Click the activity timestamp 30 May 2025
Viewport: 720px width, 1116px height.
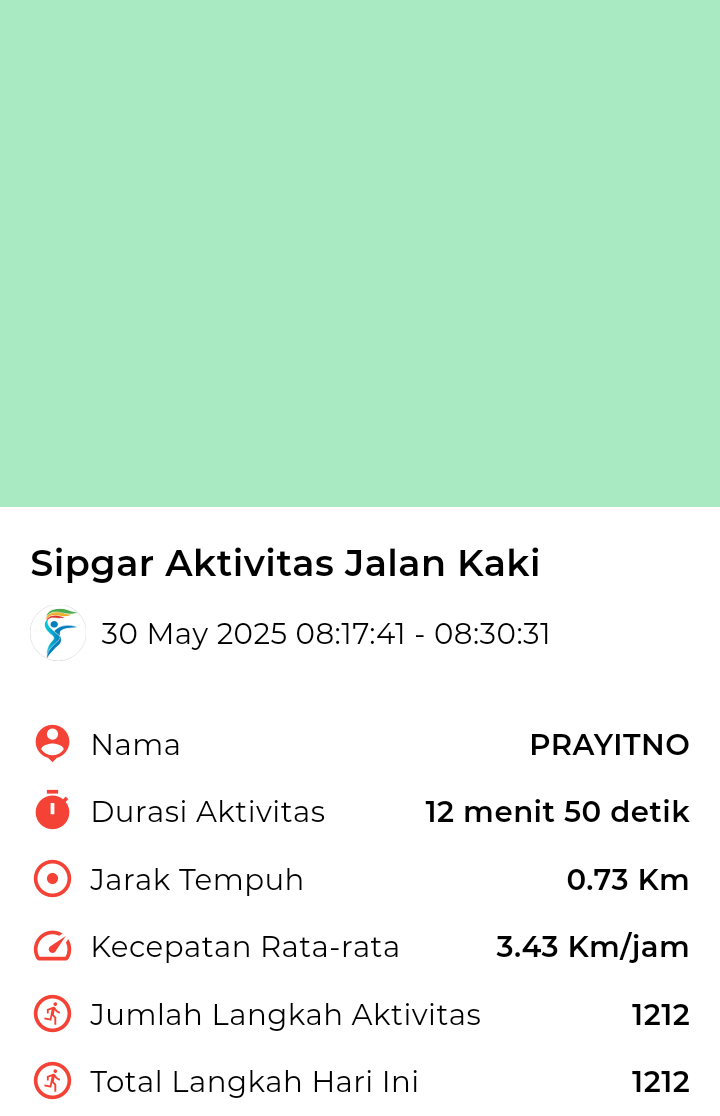[x=324, y=633]
